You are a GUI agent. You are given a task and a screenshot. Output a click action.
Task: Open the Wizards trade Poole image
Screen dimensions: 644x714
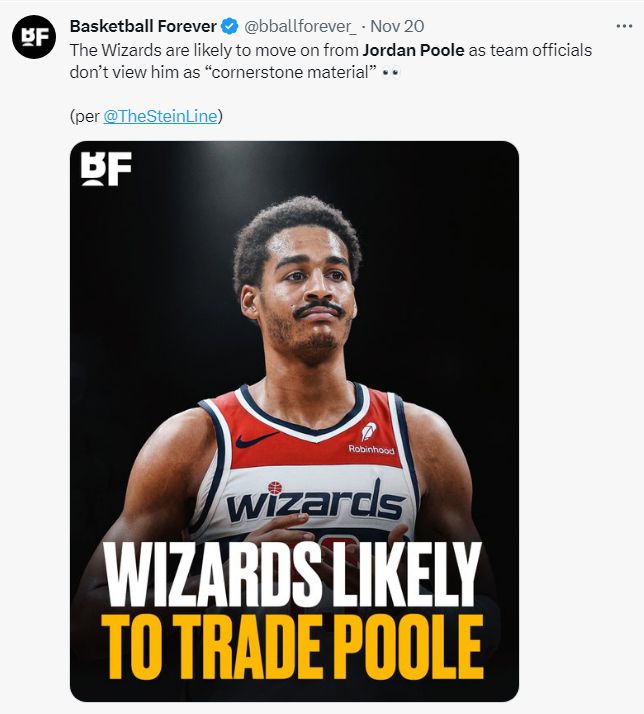pos(294,420)
